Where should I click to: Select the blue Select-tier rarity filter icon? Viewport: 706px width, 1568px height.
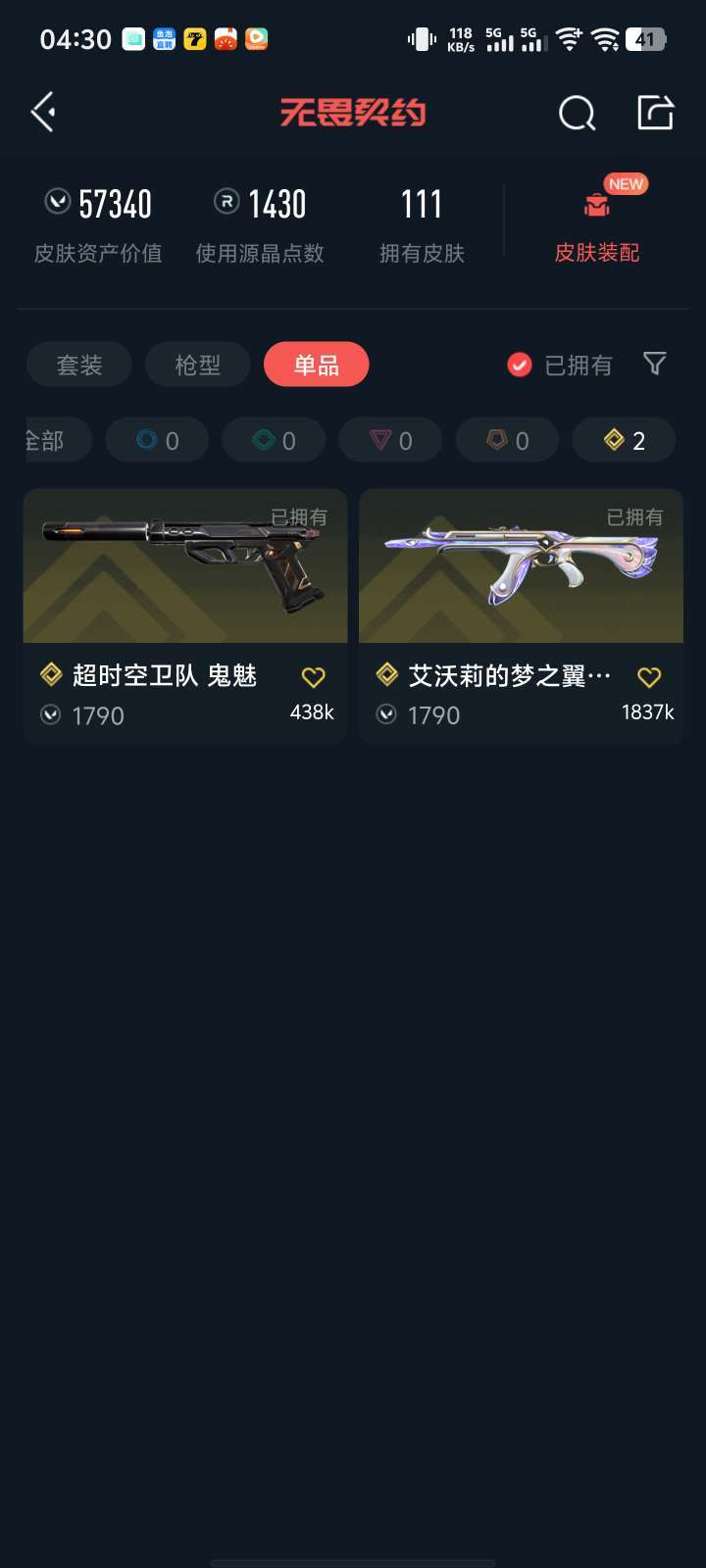156,439
